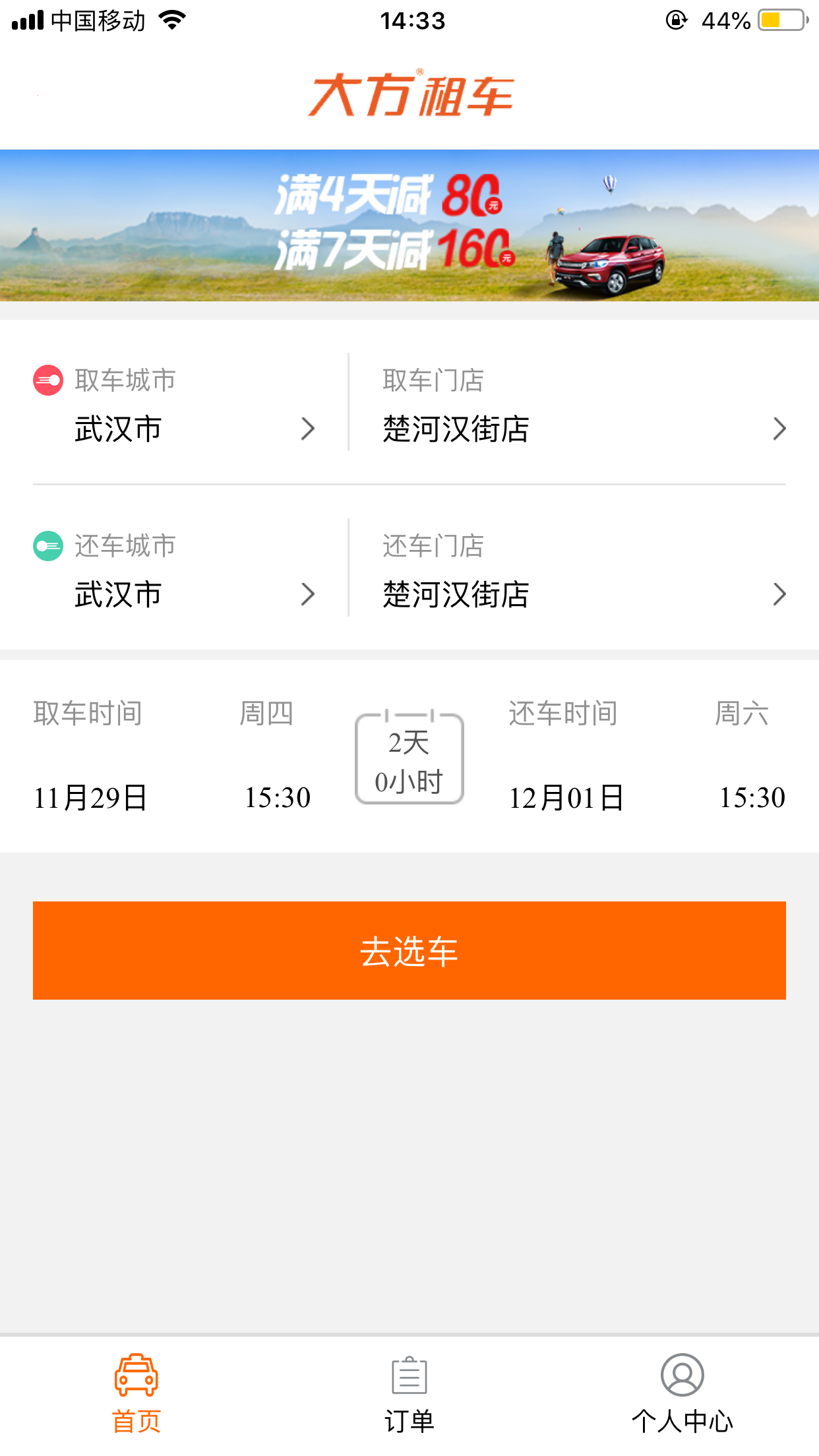Select the 楚河汉街店 pickup store text
The image size is (819, 1456).
[456, 429]
